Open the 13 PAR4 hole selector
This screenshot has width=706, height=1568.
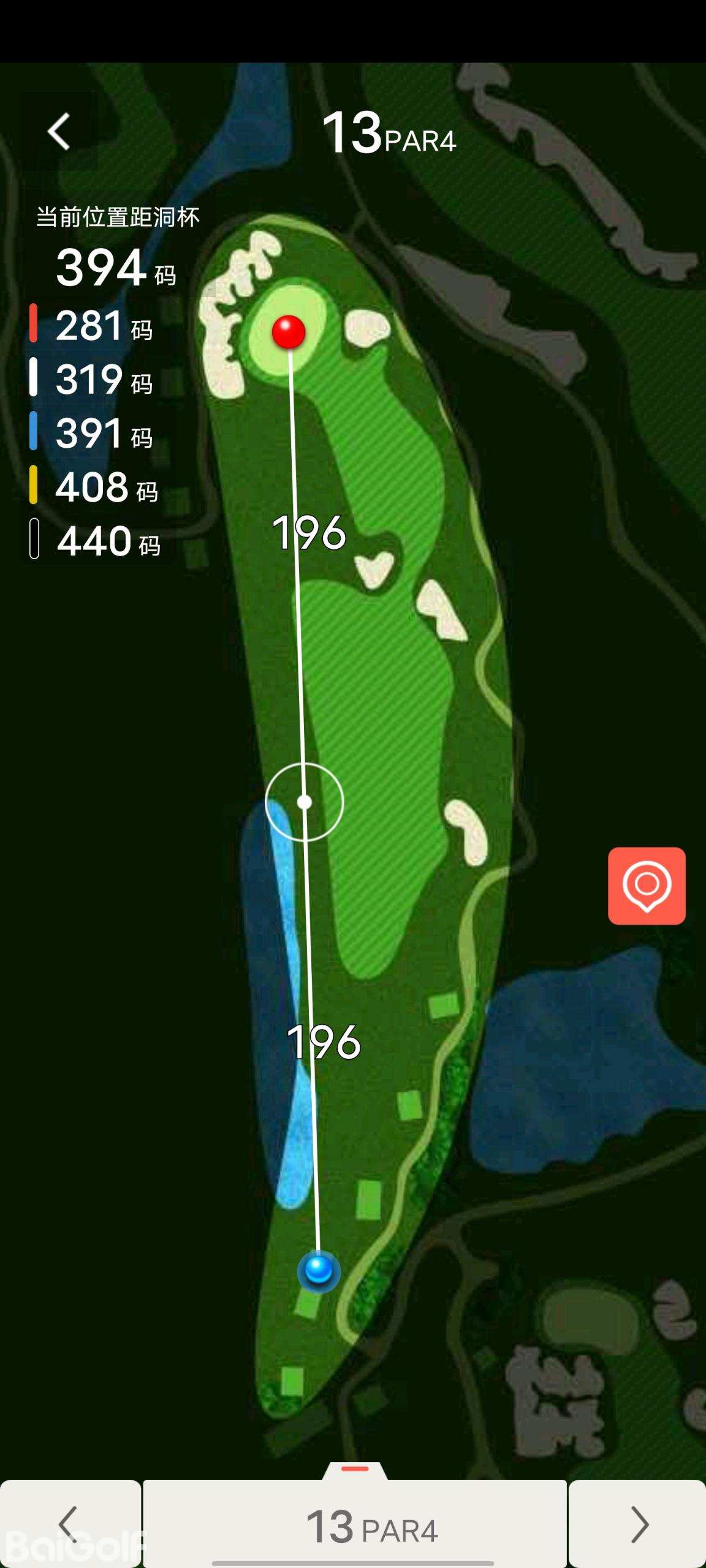[355, 1525]
